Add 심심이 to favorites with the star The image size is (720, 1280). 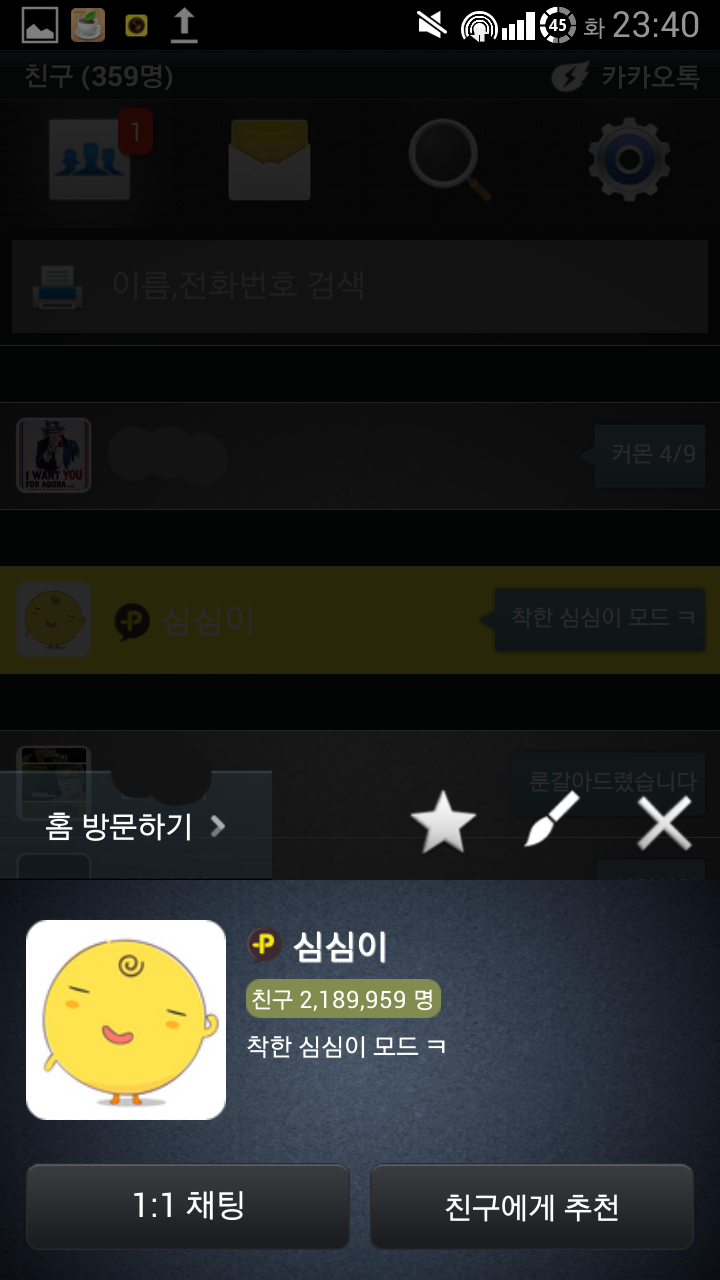443,824
